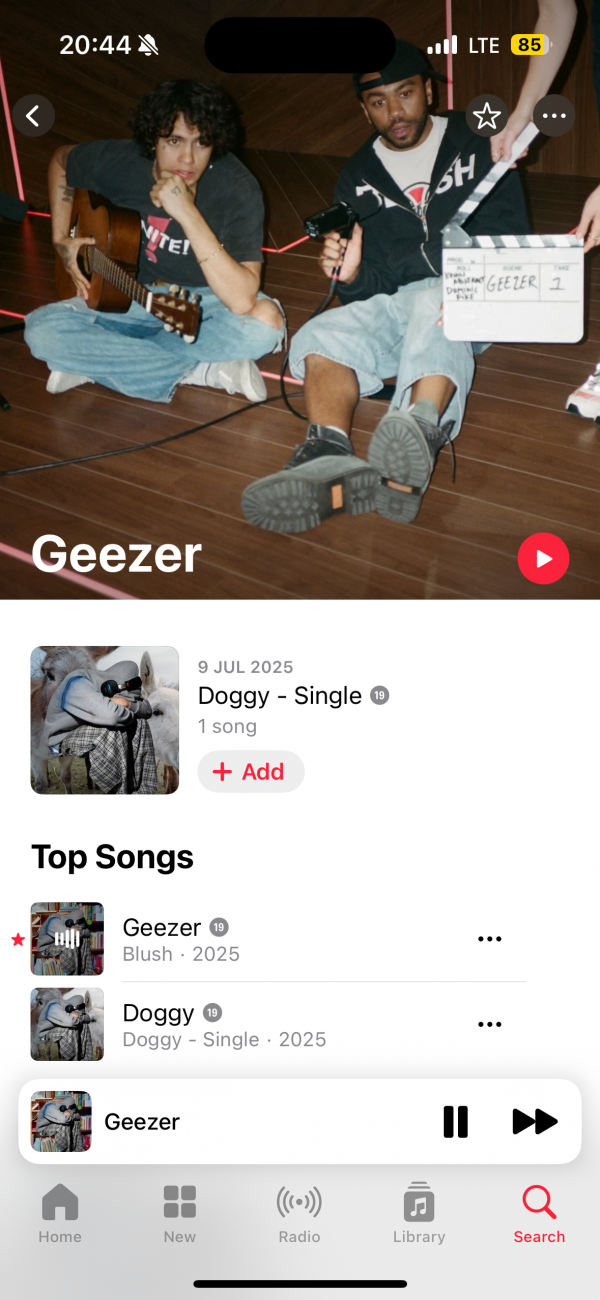Open the artist page overflow menu
Image resolution: width=600 pixels, height=1300 pixels.
coord(554,116)
